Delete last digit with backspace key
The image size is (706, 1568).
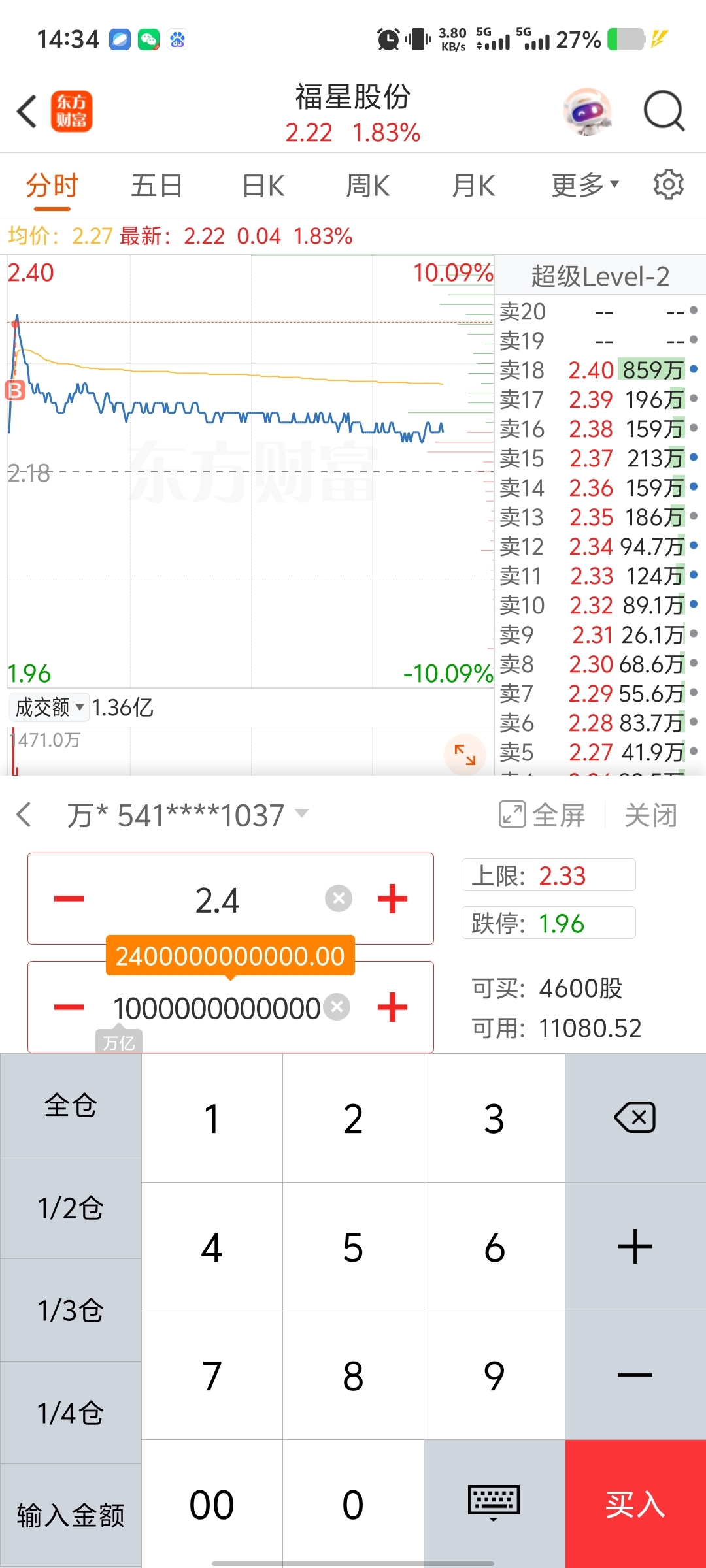click(x=635, y=1118)
